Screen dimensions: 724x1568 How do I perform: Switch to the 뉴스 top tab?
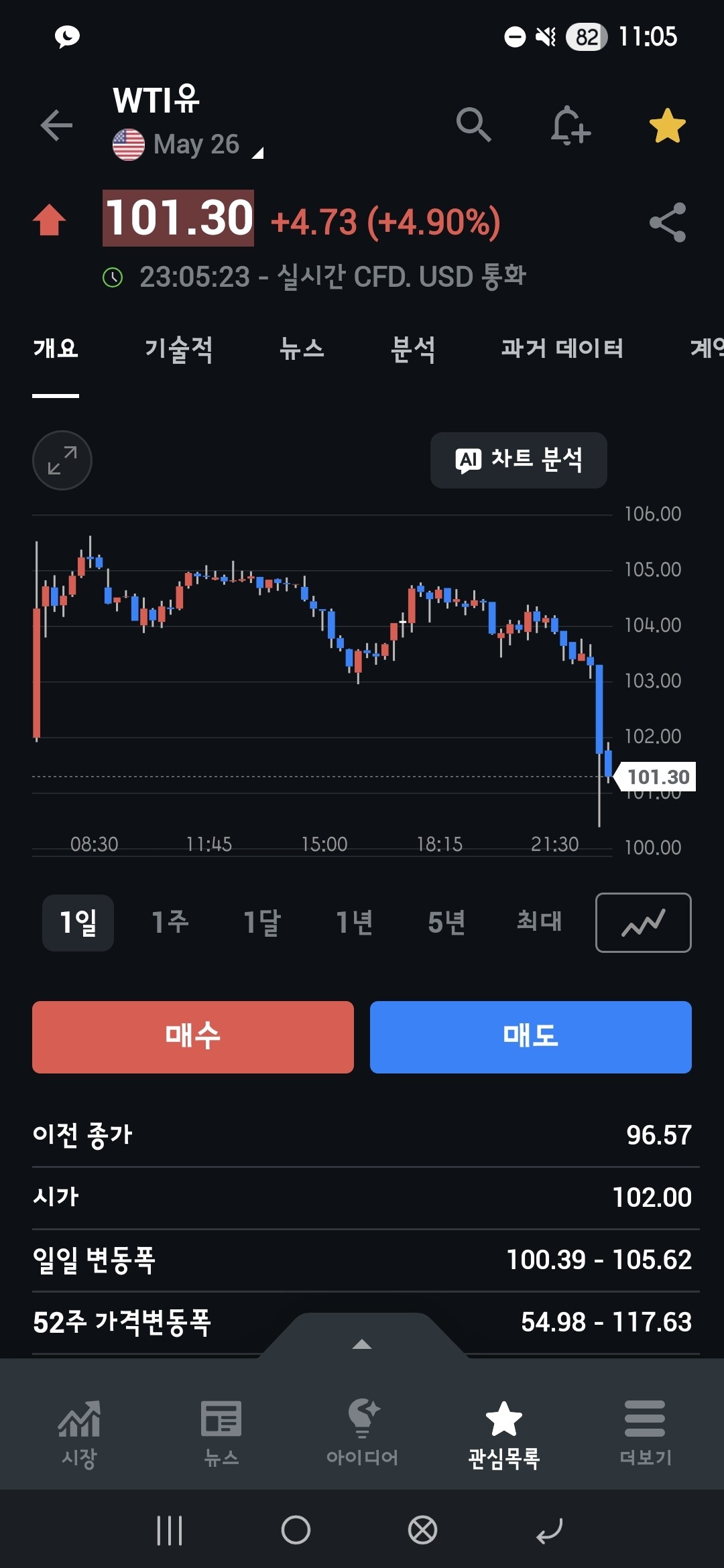(x=302, y=348)
